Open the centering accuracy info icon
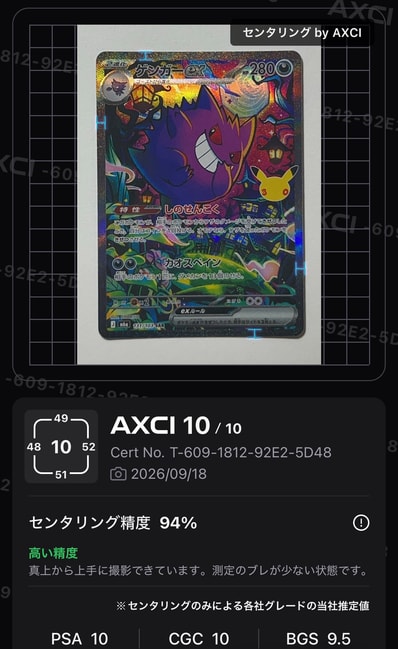The height and width of the screenshot is (649, 398). 361,523
